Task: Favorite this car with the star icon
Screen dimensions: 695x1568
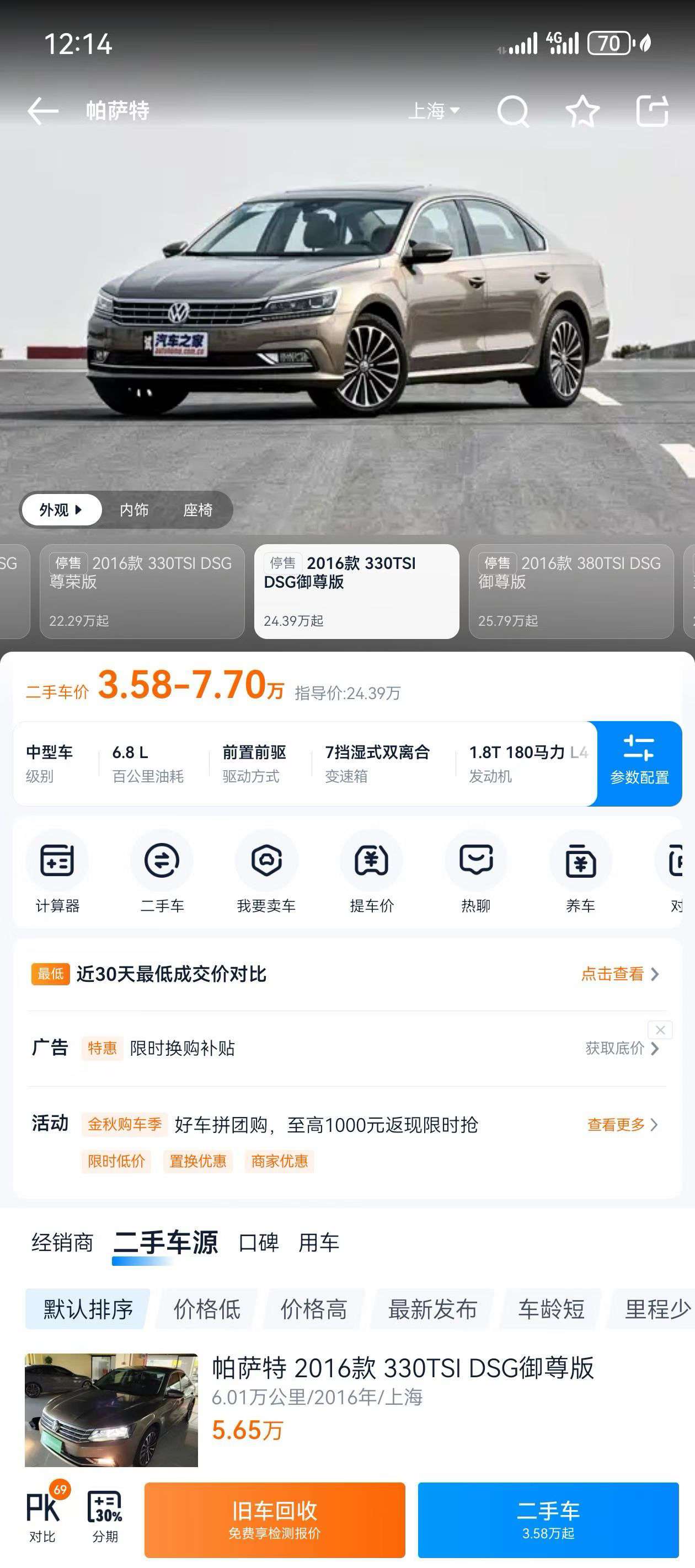Action: point(583,111)
